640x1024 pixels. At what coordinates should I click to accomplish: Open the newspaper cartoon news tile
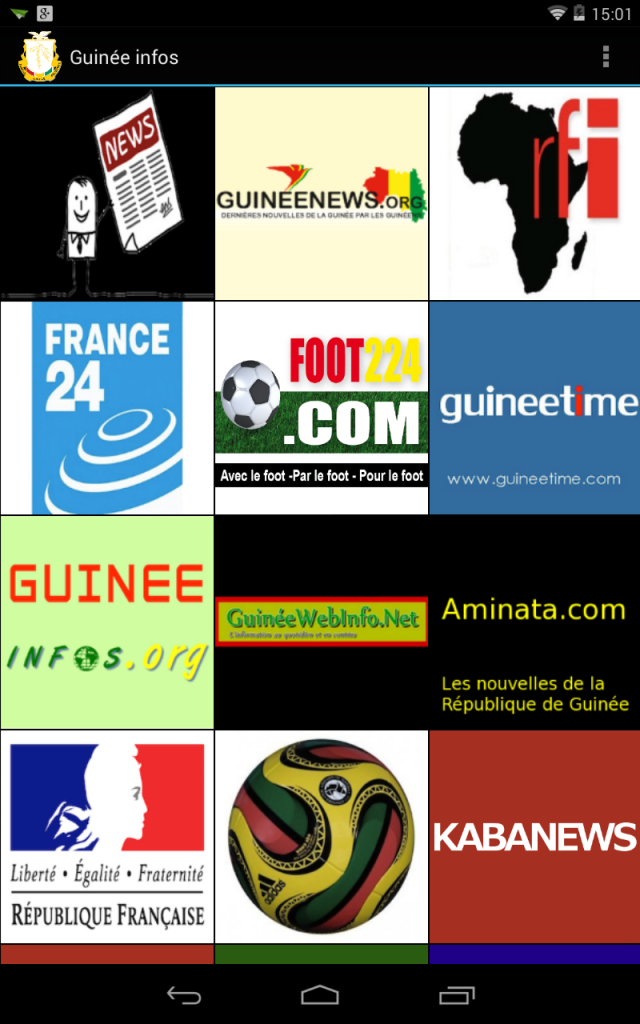[107, 193]
